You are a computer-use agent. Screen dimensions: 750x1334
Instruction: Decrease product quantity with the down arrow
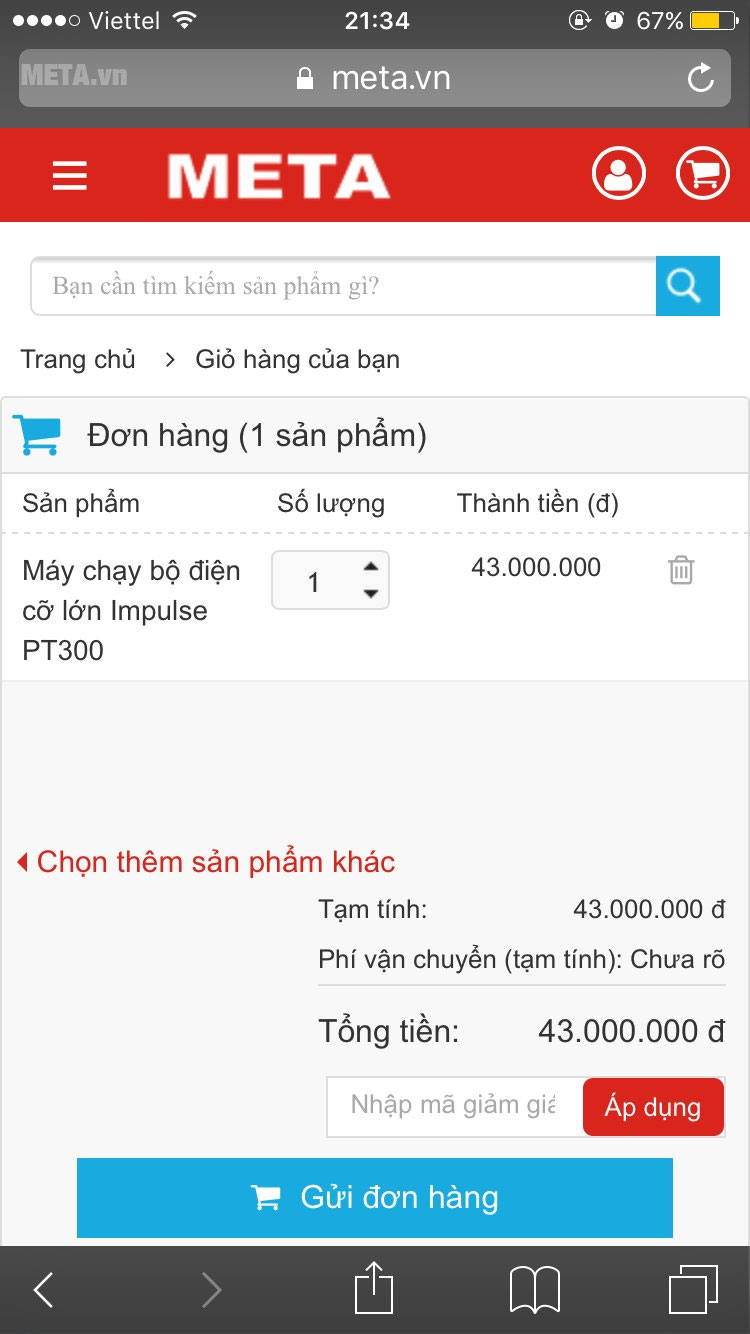click(368, 592)
